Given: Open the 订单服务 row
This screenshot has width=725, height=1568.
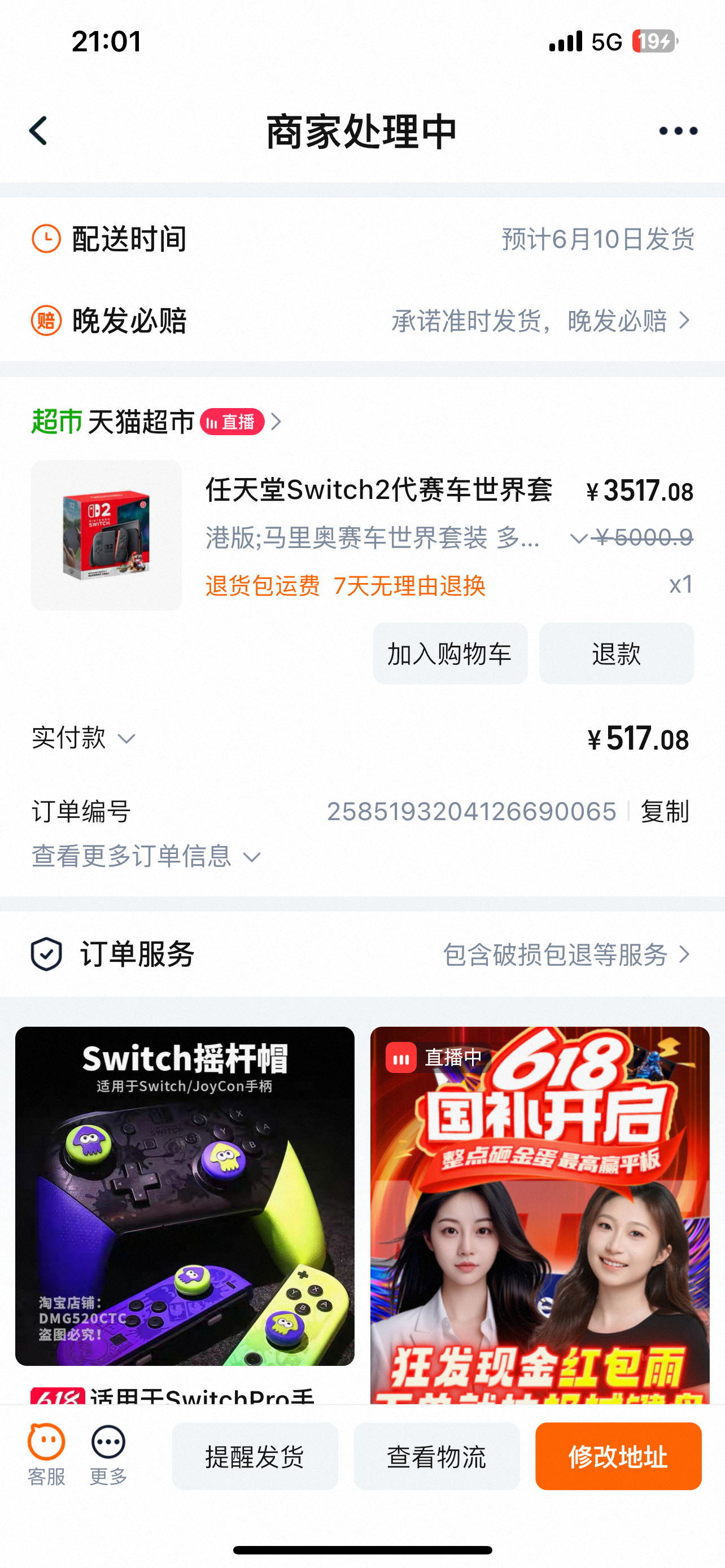Looking at the screenshot, I should coord(362,954).
